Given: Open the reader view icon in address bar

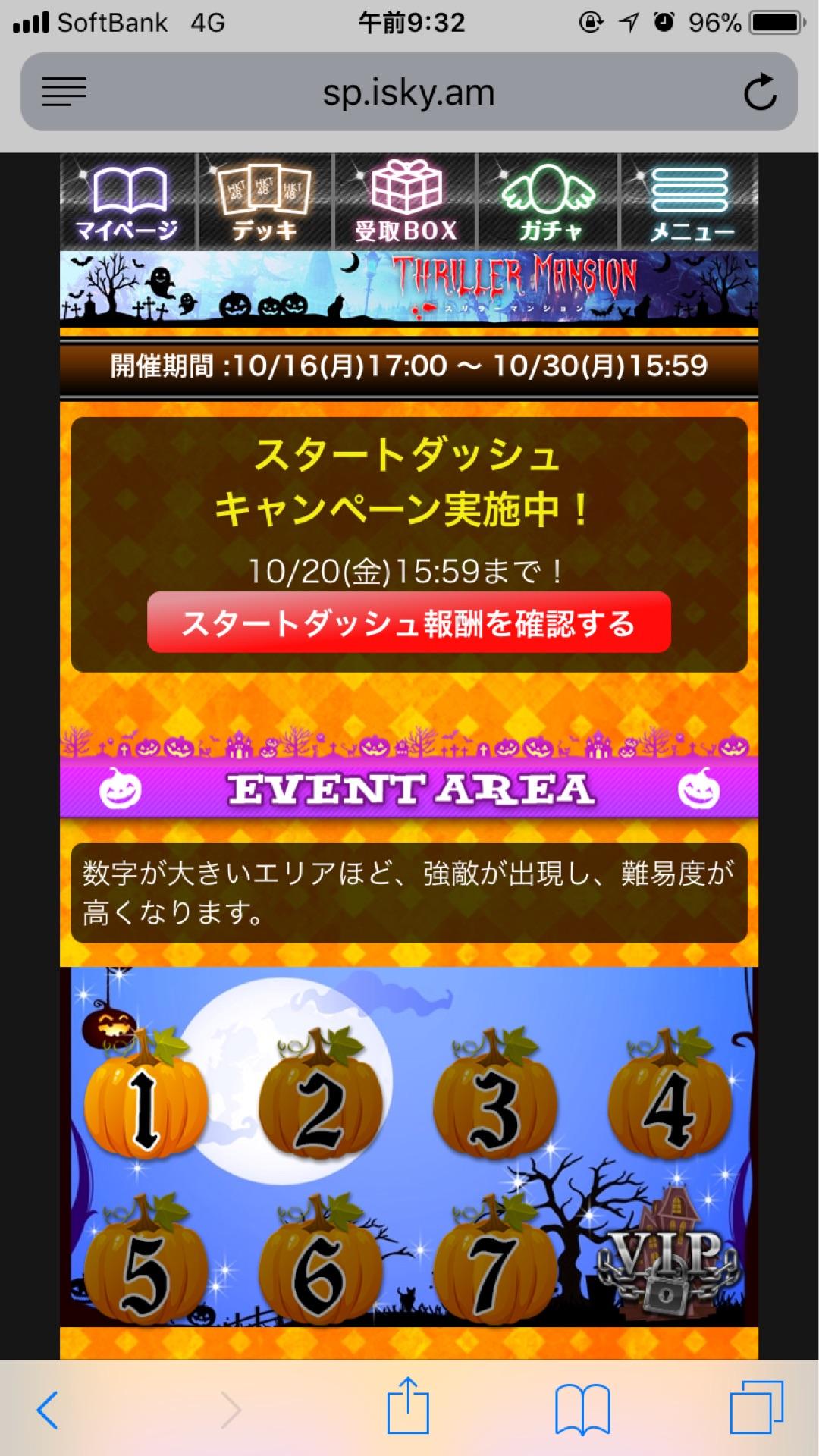Looking at the screenshot, I should tap(64, 93).
